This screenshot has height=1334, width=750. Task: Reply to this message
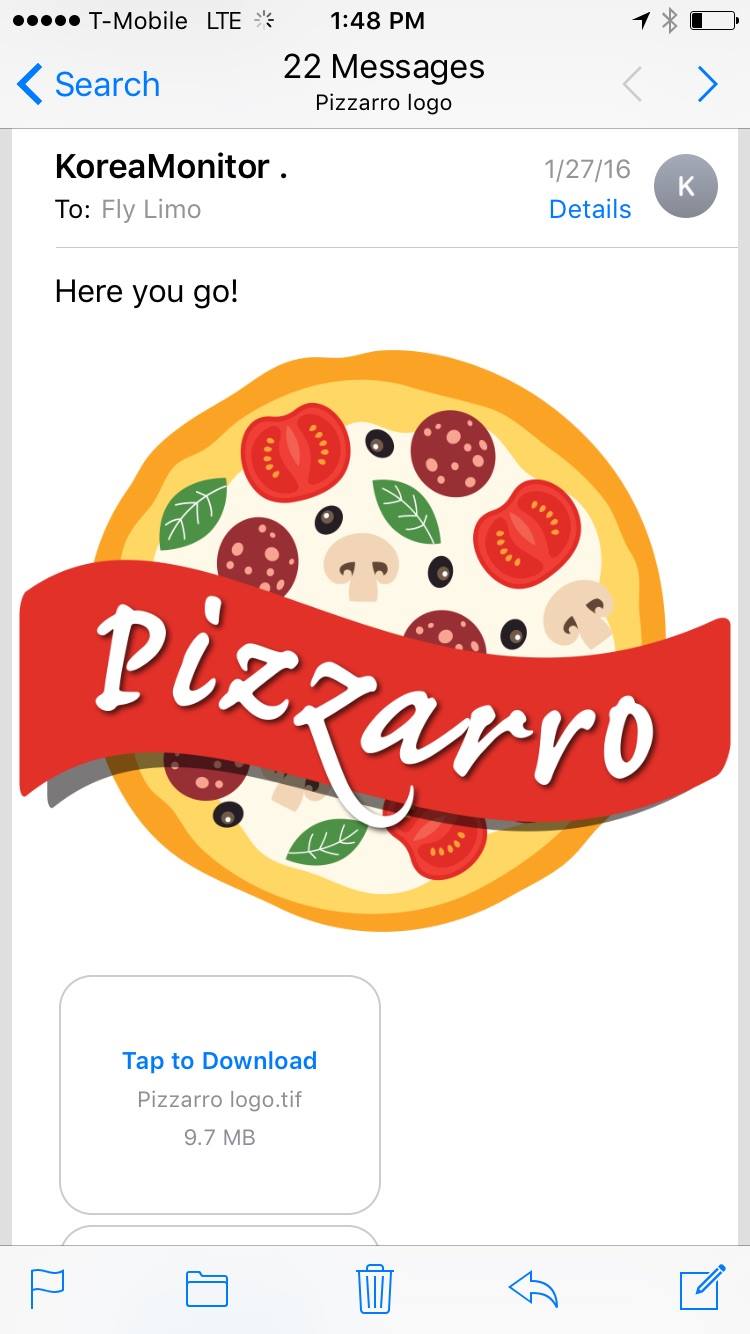point(533,1288)
